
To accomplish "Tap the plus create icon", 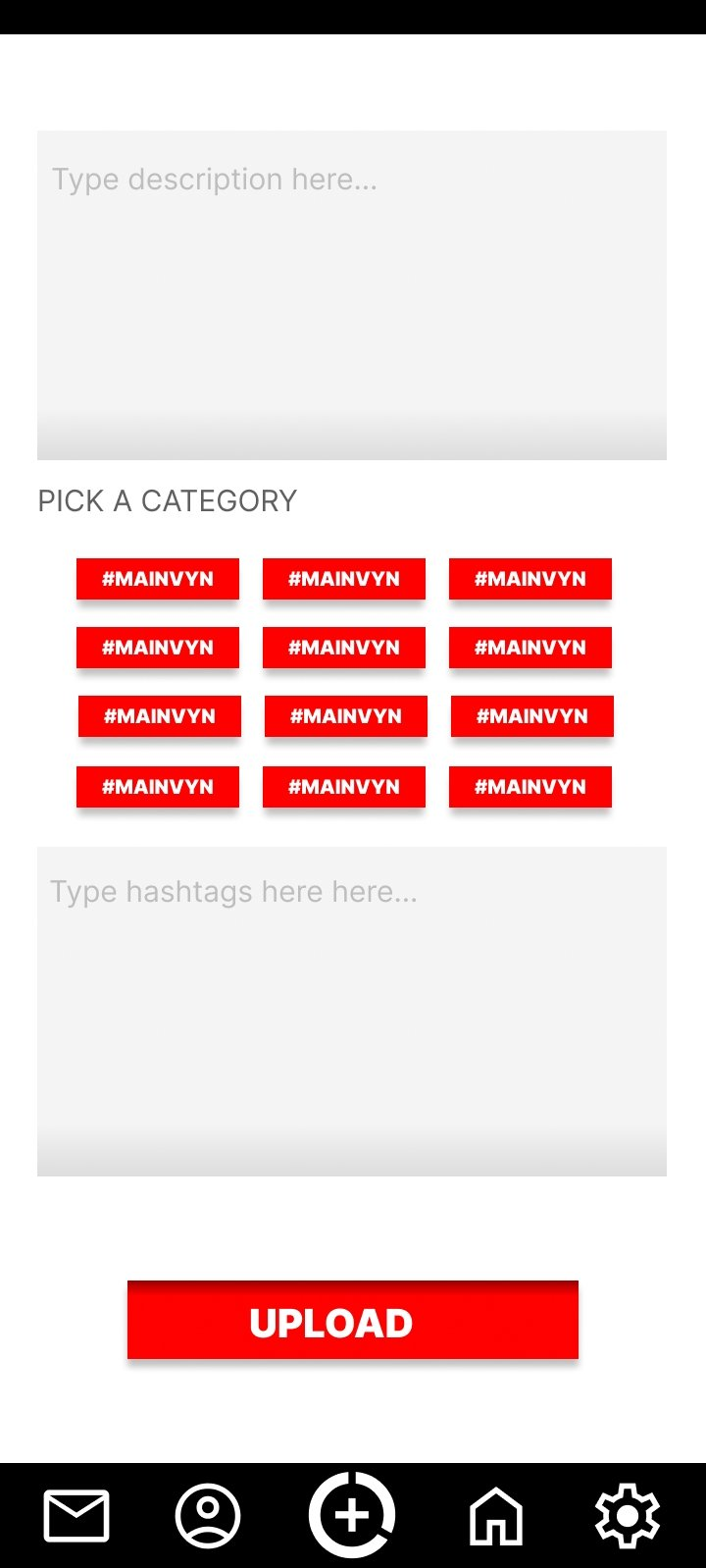I will tap(352, 1515).
